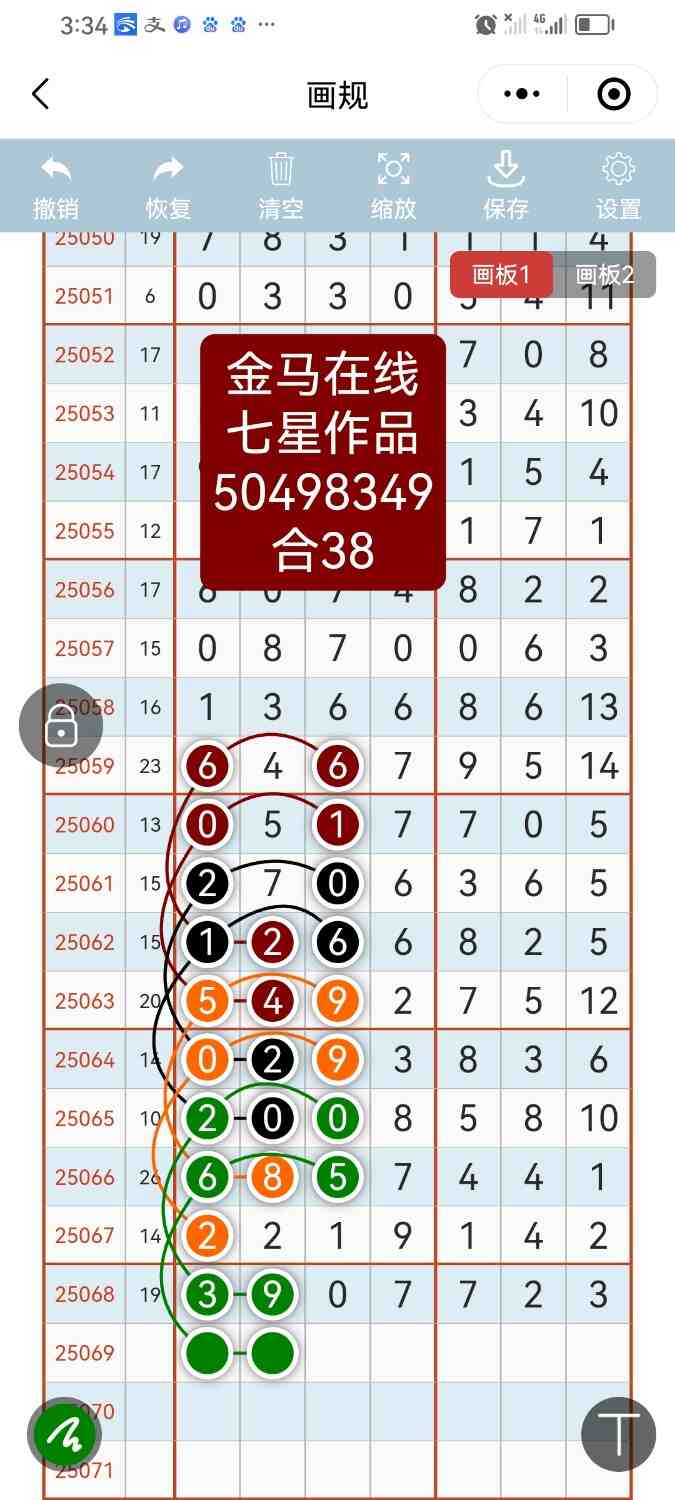675x1500 pixels.
Task: Undo the last stroke with 撤销
Action: click(x=56, y=186)
